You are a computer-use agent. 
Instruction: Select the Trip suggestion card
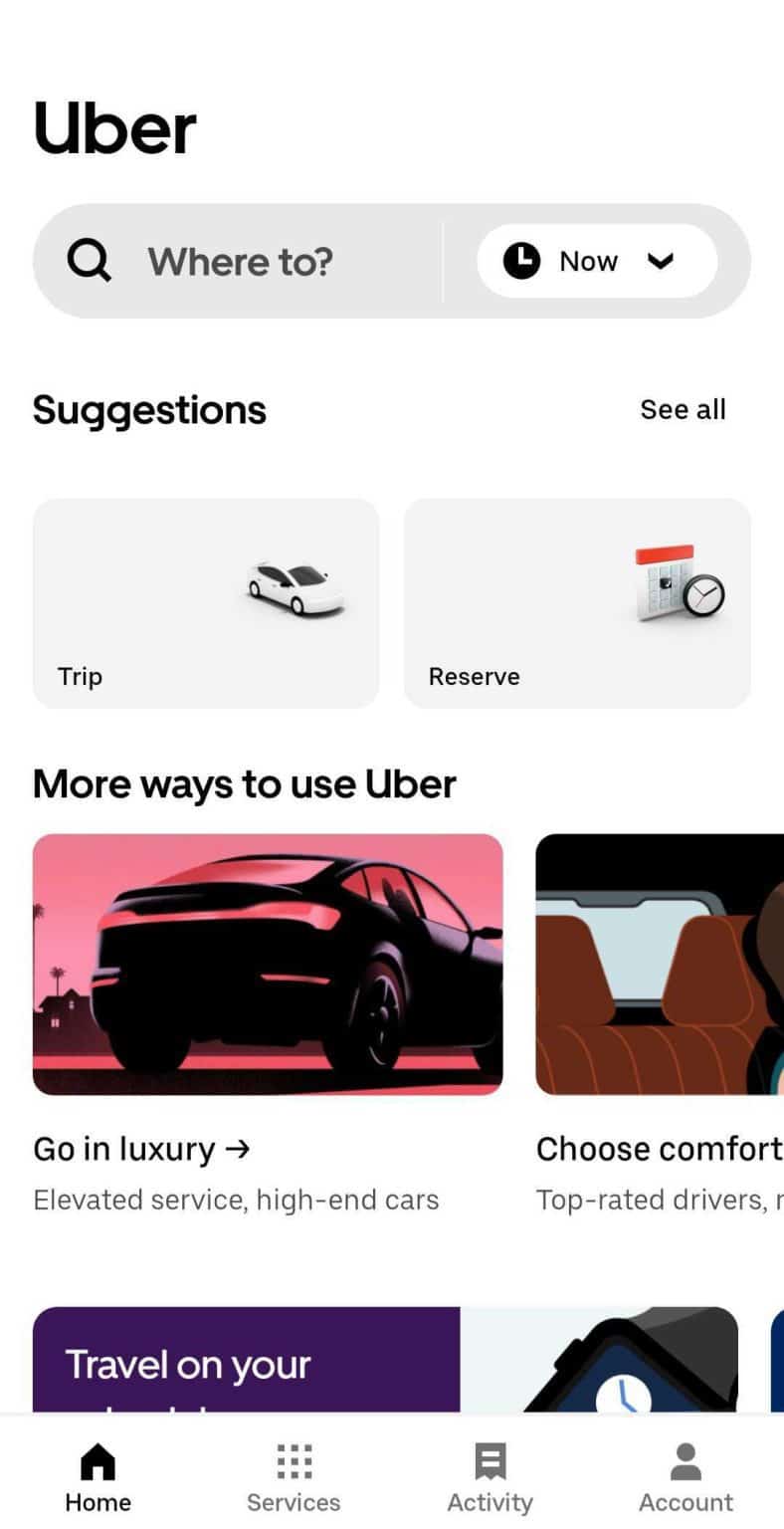[x=206, y=603]
